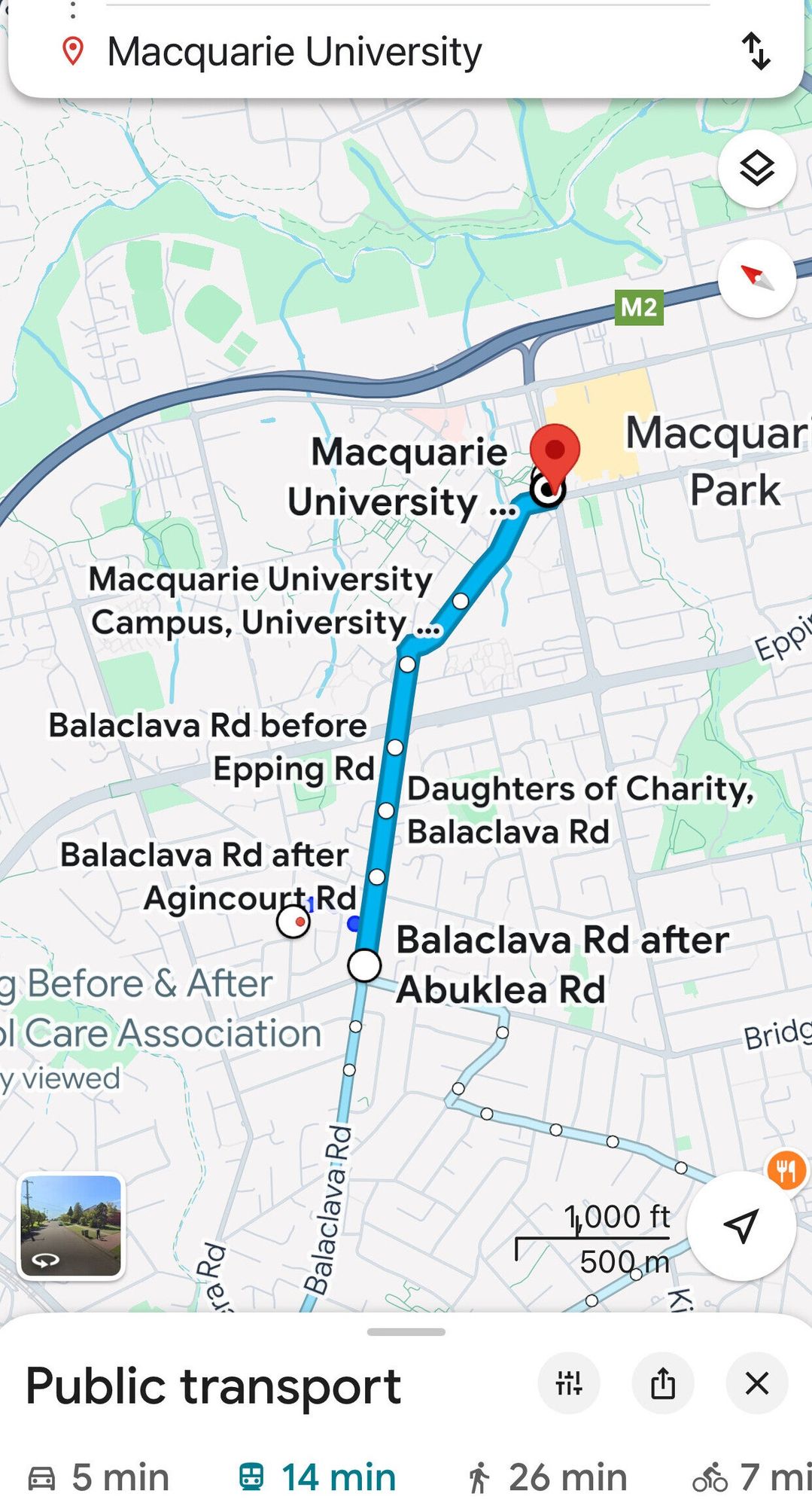Switch to cycling, 7 min
Screen dimensions: 812x1506
pyautogui.click(x=749, y=1477)
